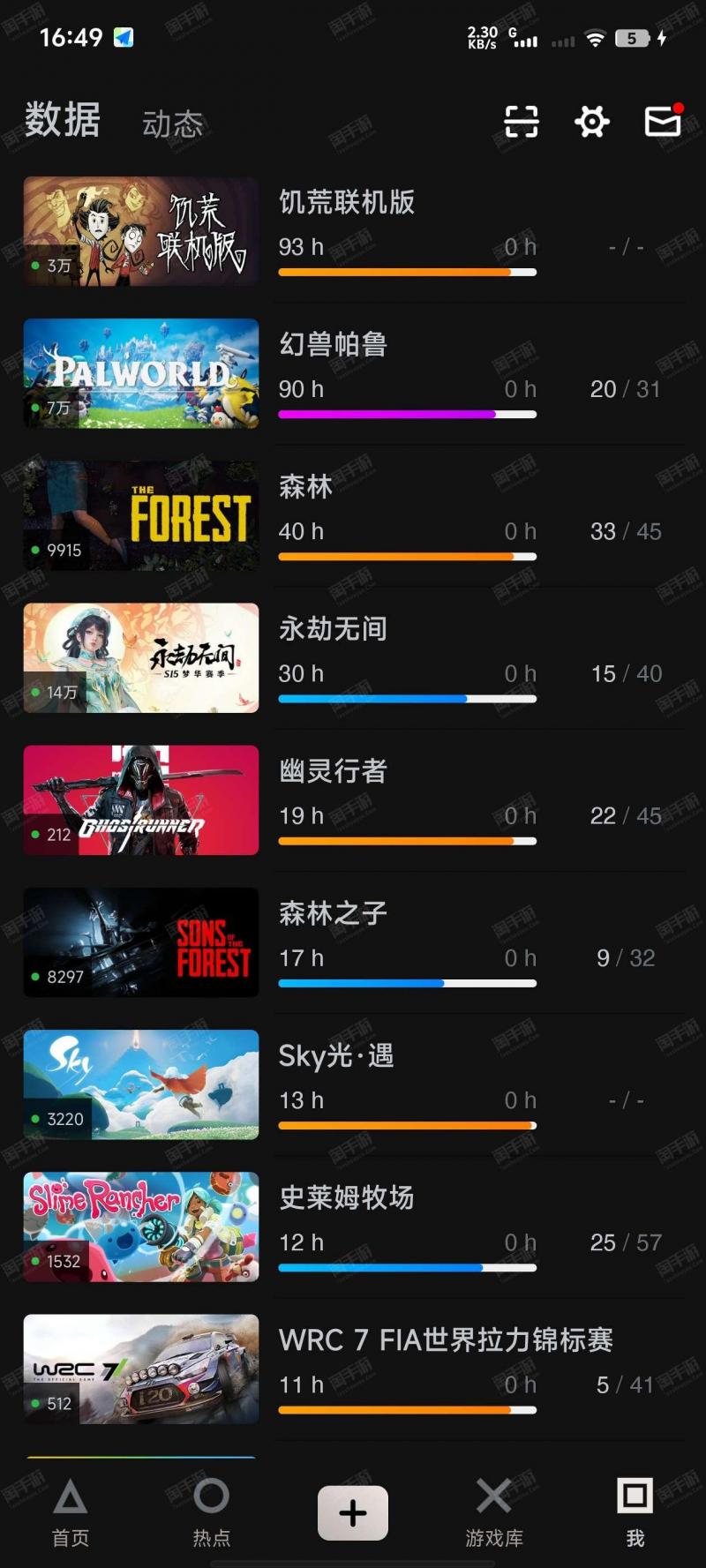Viewport: 706px width, 1568px height.
Task: Switch to the 热点 tab
Action: tap(212, 1512)
